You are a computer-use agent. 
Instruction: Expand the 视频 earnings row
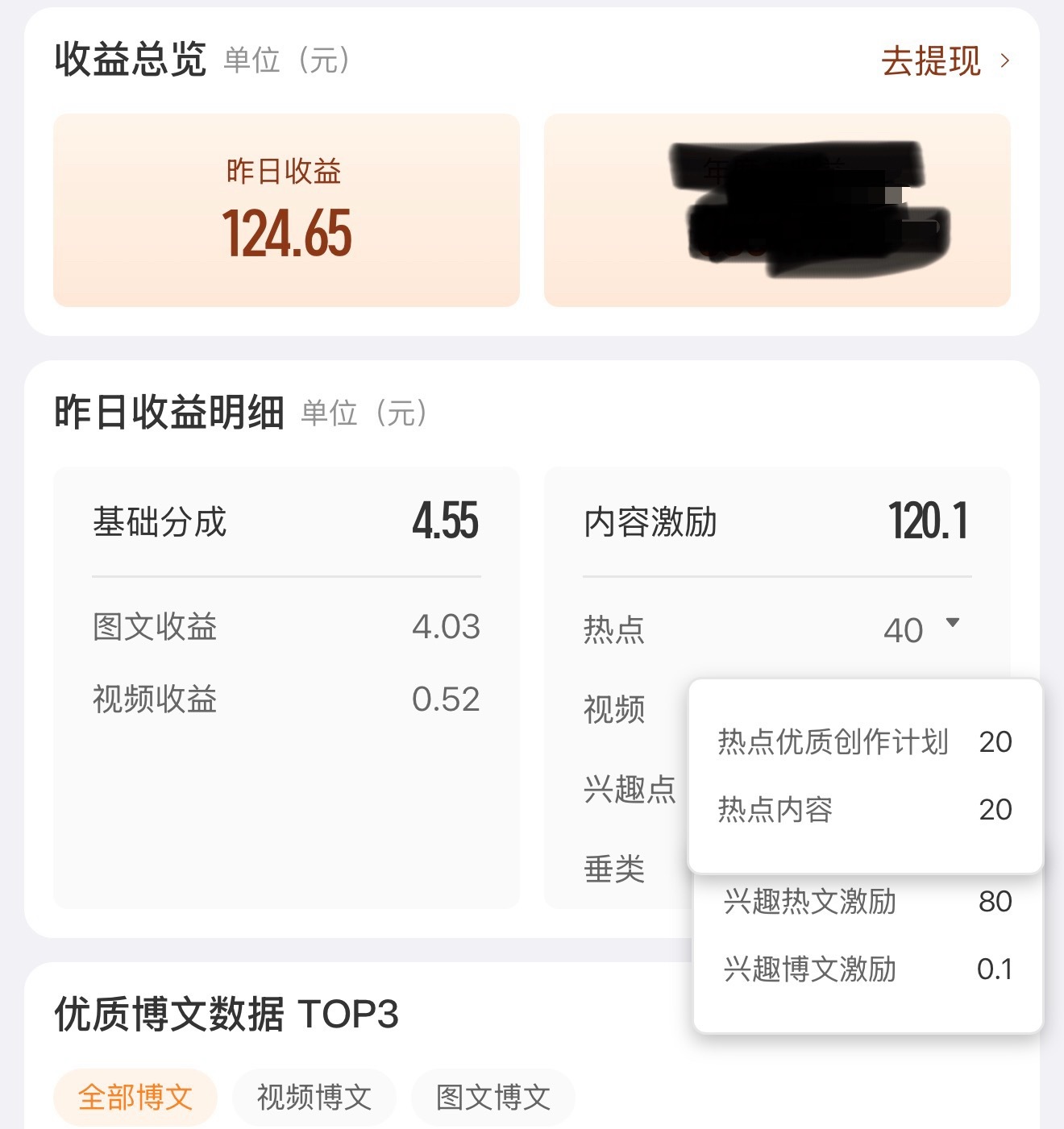(615, 708)
